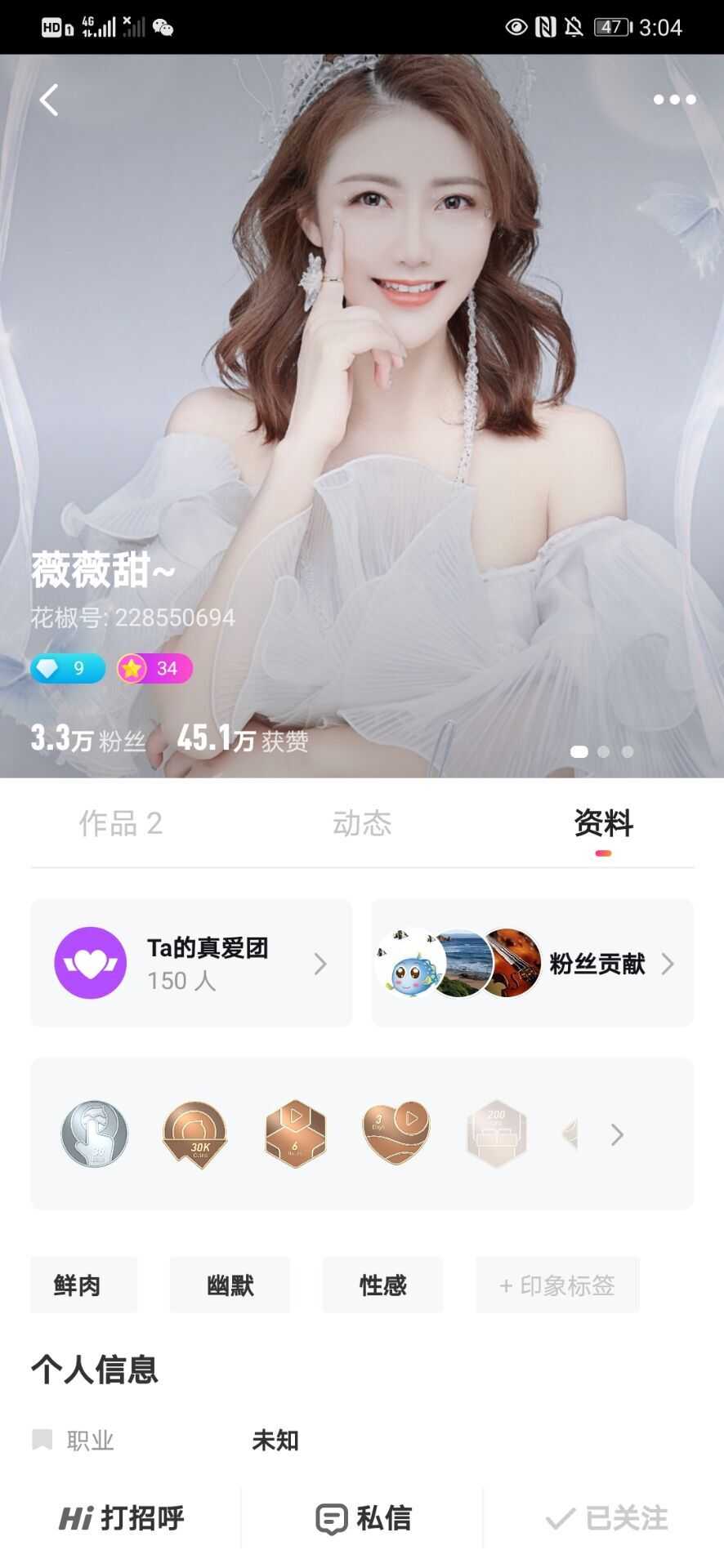Image resolution: width=724 pixels, height=1568 pixels.
Task: Tap the blue diamond level badge showing 9
Action: [69, 669]
